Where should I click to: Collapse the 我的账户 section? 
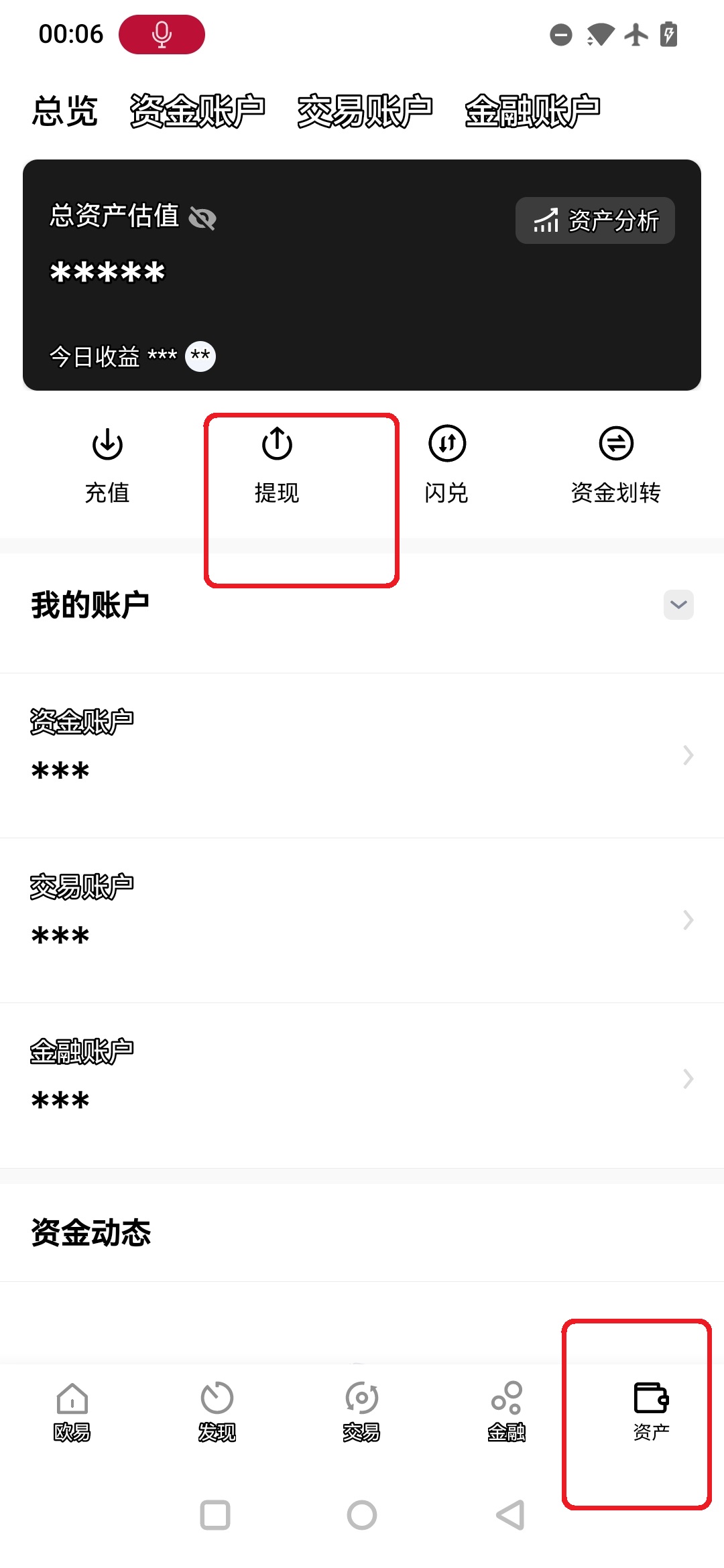[x=678, y=605]
